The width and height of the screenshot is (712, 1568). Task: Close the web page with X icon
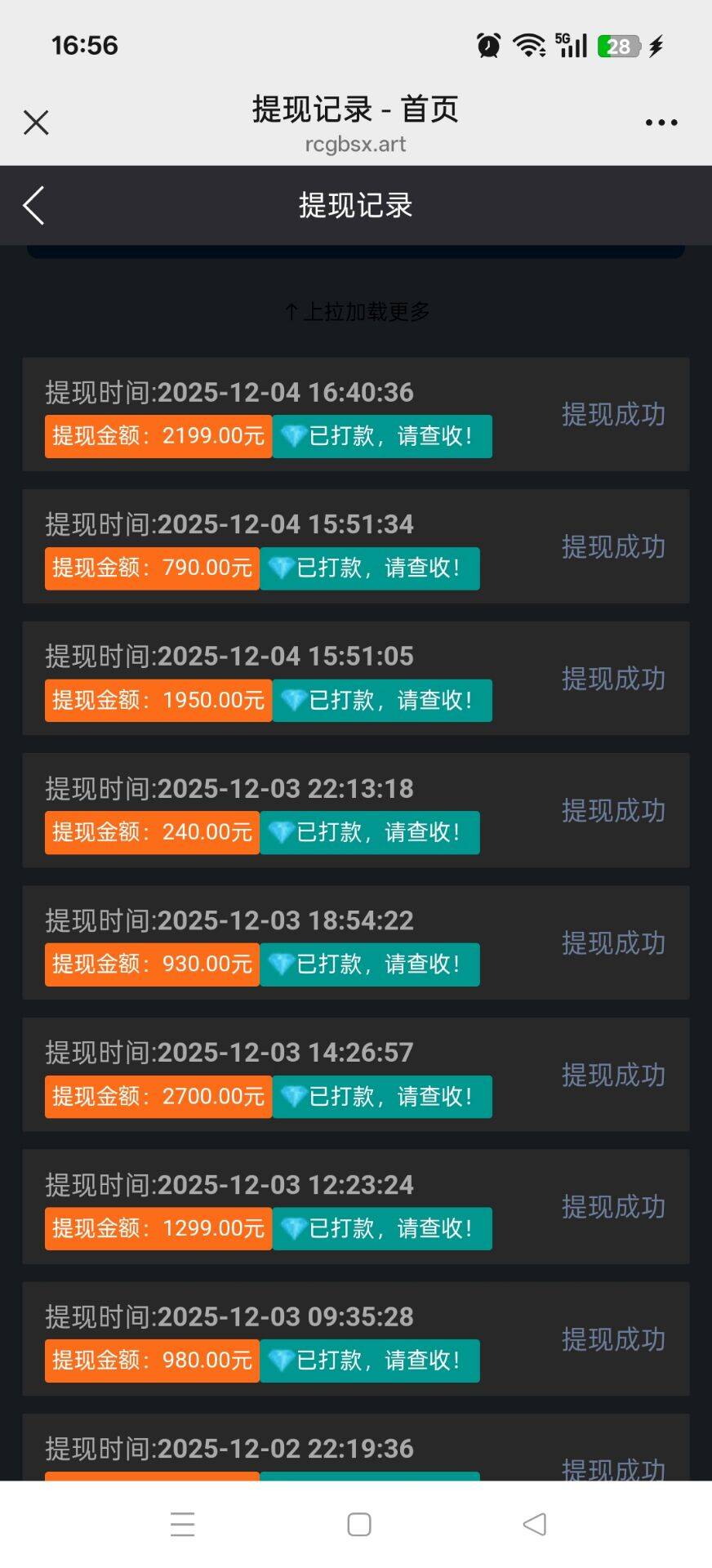[x=36, y=122]
